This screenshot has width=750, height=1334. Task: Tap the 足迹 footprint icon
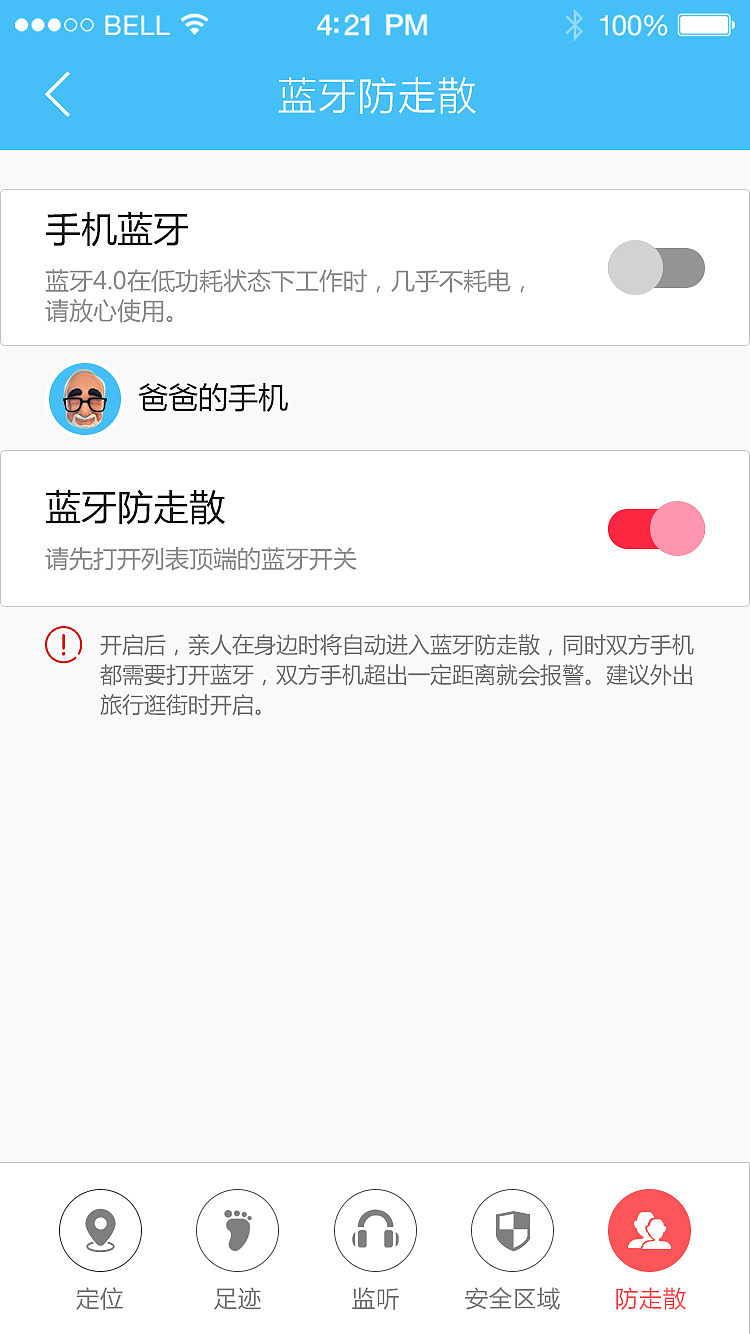pyautogui.click(x=237, y=1231)
